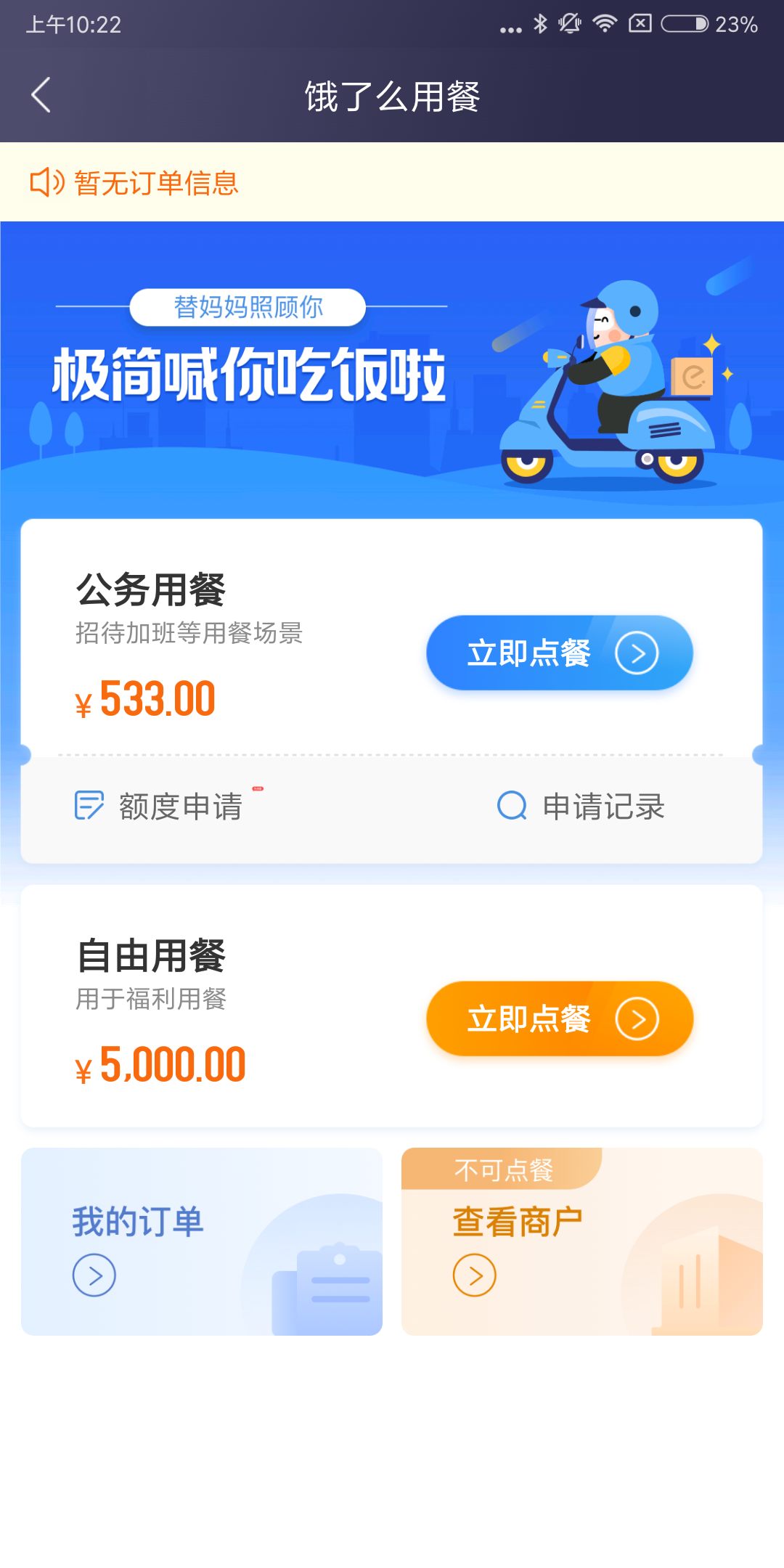Tap the orange 立即点餐 for 自由用餐

559,1018
